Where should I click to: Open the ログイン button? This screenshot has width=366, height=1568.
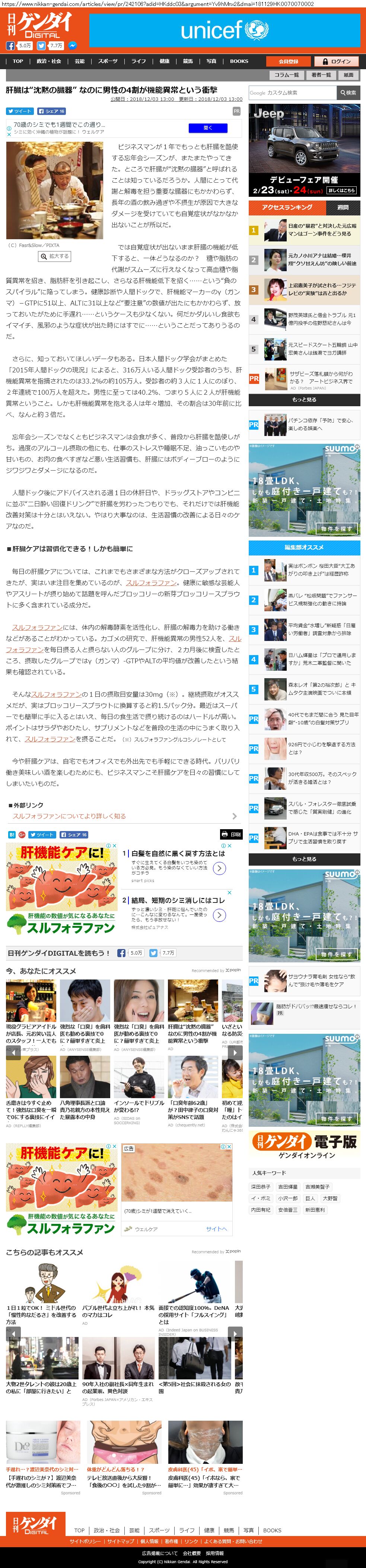click(x=337, y=61)
